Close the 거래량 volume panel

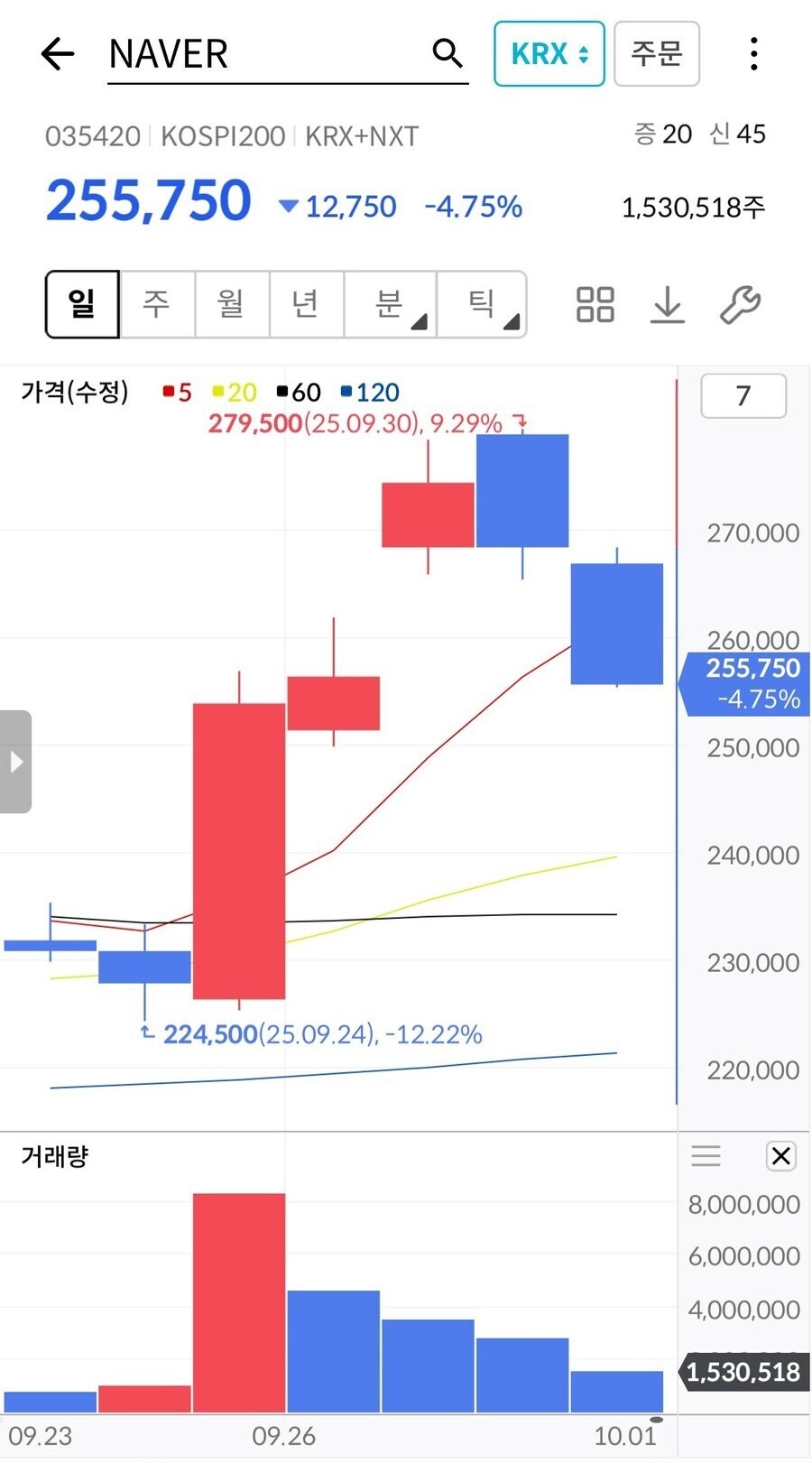click(x=781, y=1156)
